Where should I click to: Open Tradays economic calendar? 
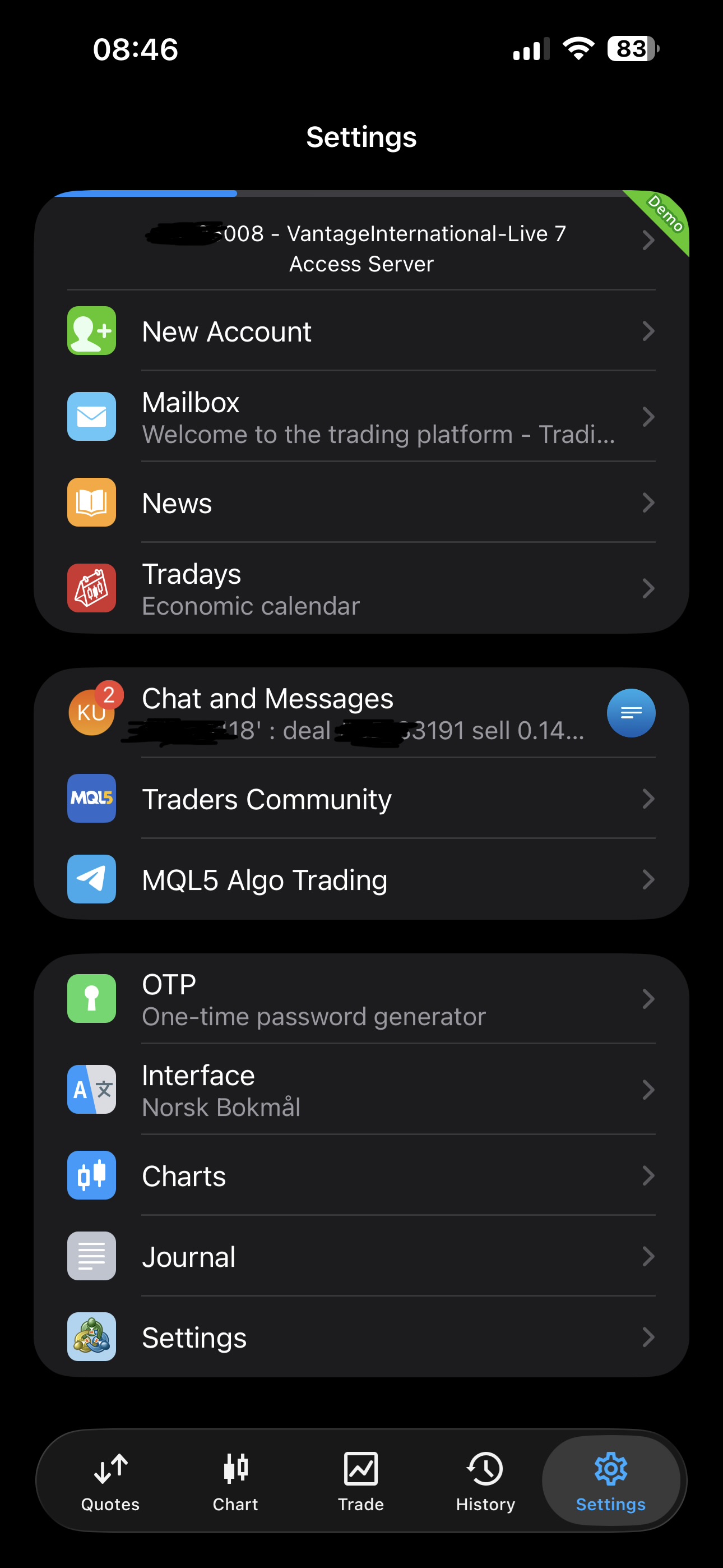361,589
